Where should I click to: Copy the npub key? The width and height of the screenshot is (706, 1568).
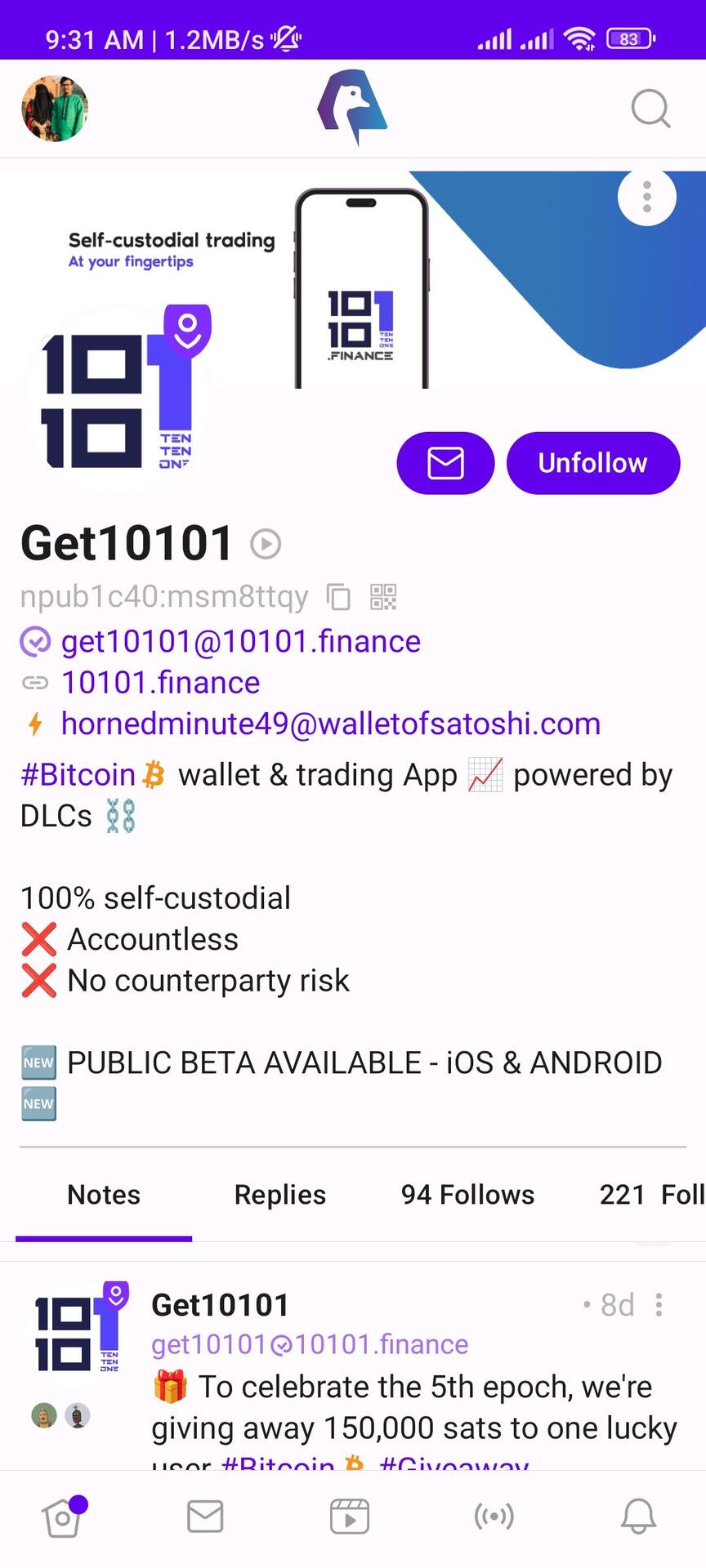[338, 597]
